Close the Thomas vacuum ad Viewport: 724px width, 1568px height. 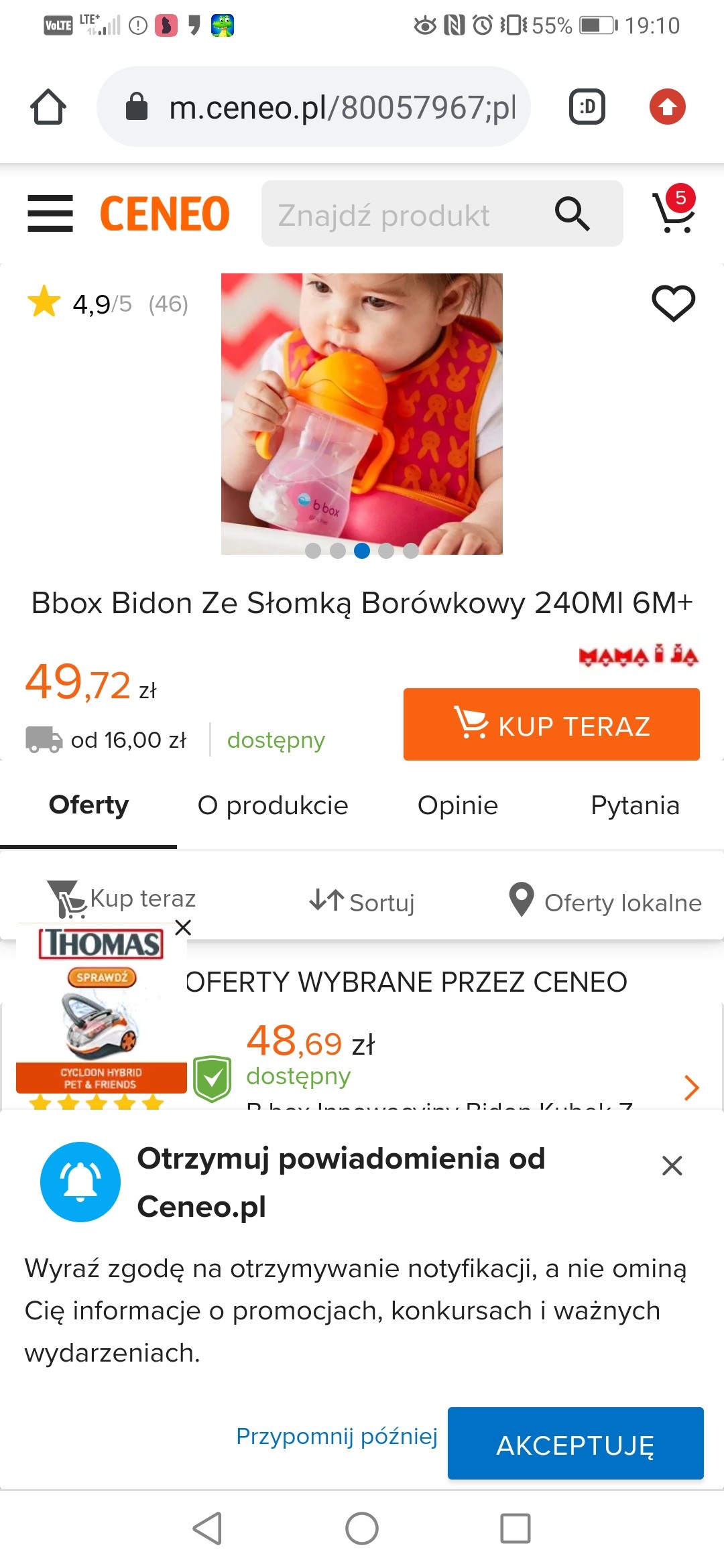click(x=183, y=927)
